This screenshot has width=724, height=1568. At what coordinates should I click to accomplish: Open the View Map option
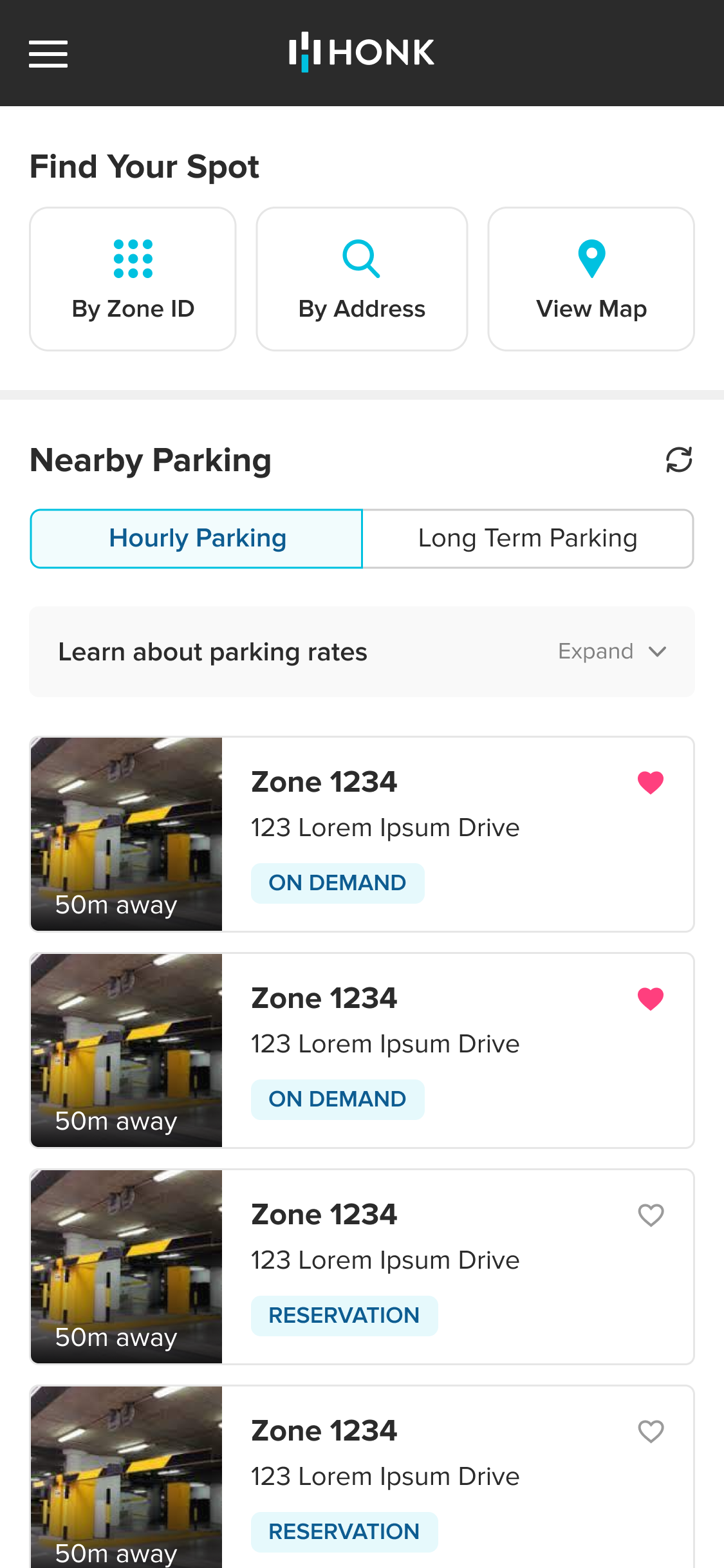(591, 279)
